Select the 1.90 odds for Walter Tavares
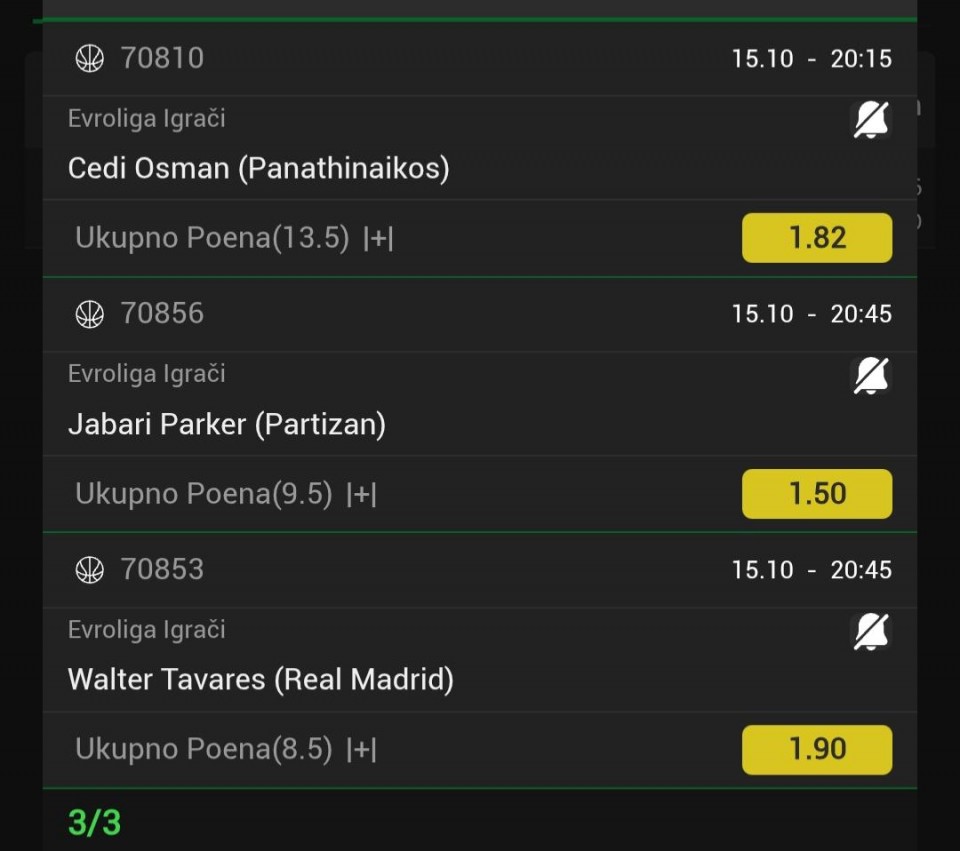The image size is (960, 851). point(816,750)
